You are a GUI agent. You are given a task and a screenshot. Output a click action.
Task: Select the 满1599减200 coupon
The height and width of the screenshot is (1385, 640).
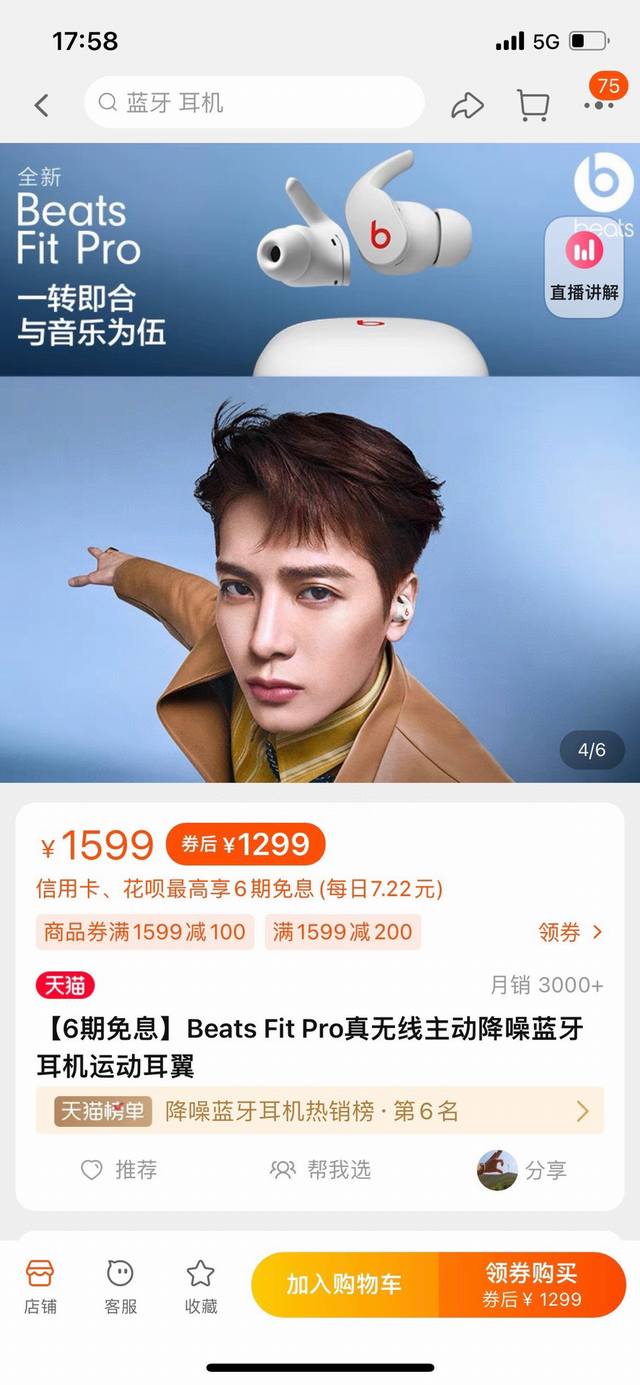[x=343, y=932]
